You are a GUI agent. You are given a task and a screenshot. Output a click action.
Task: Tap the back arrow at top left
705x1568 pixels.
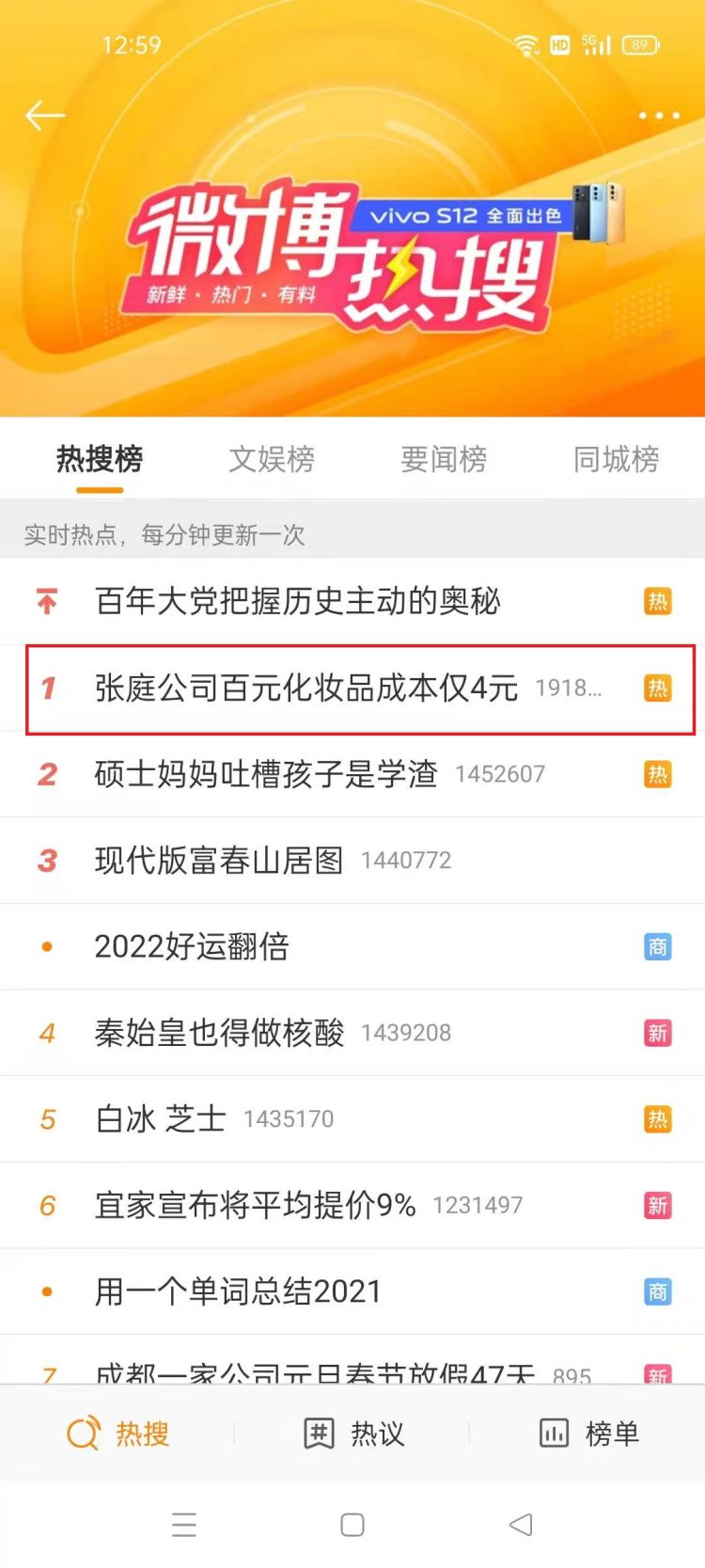click(42, 115)
